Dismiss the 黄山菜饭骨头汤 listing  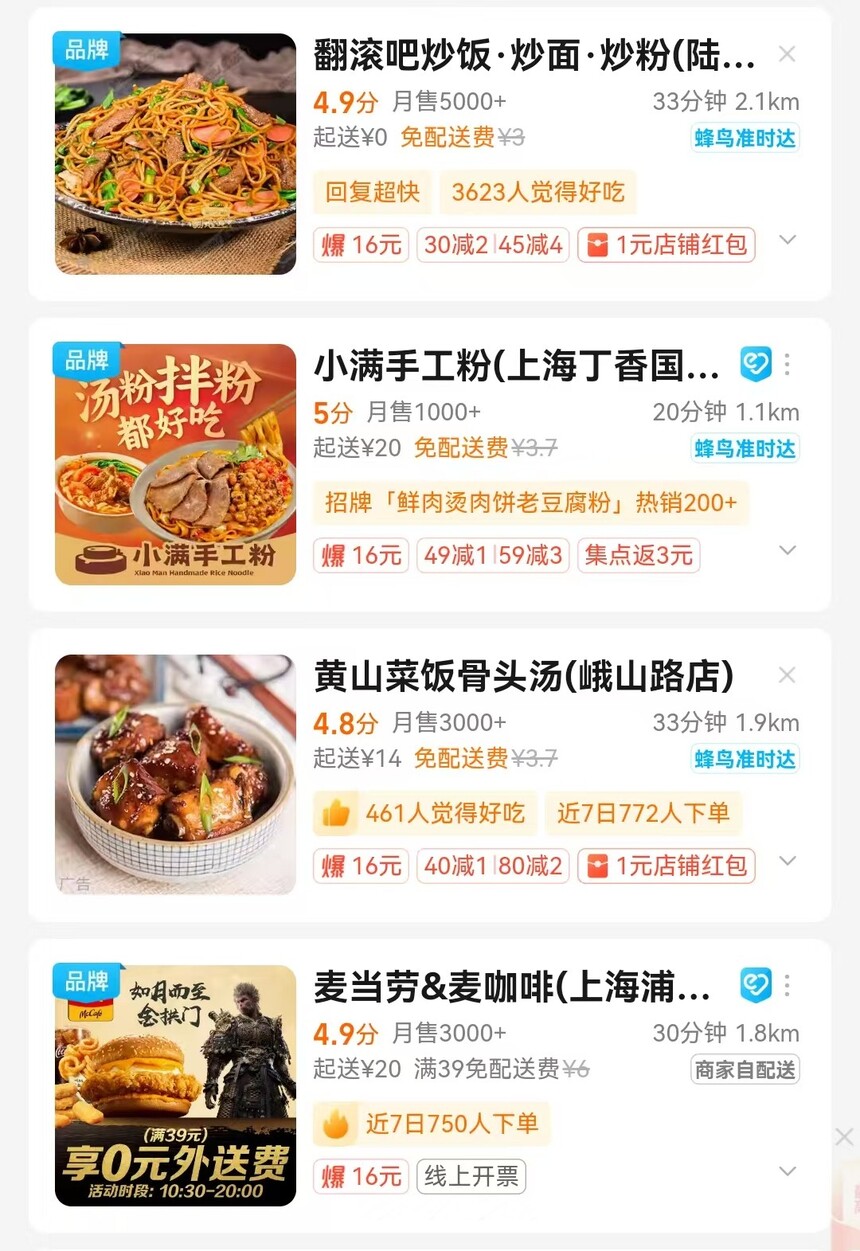787,676
